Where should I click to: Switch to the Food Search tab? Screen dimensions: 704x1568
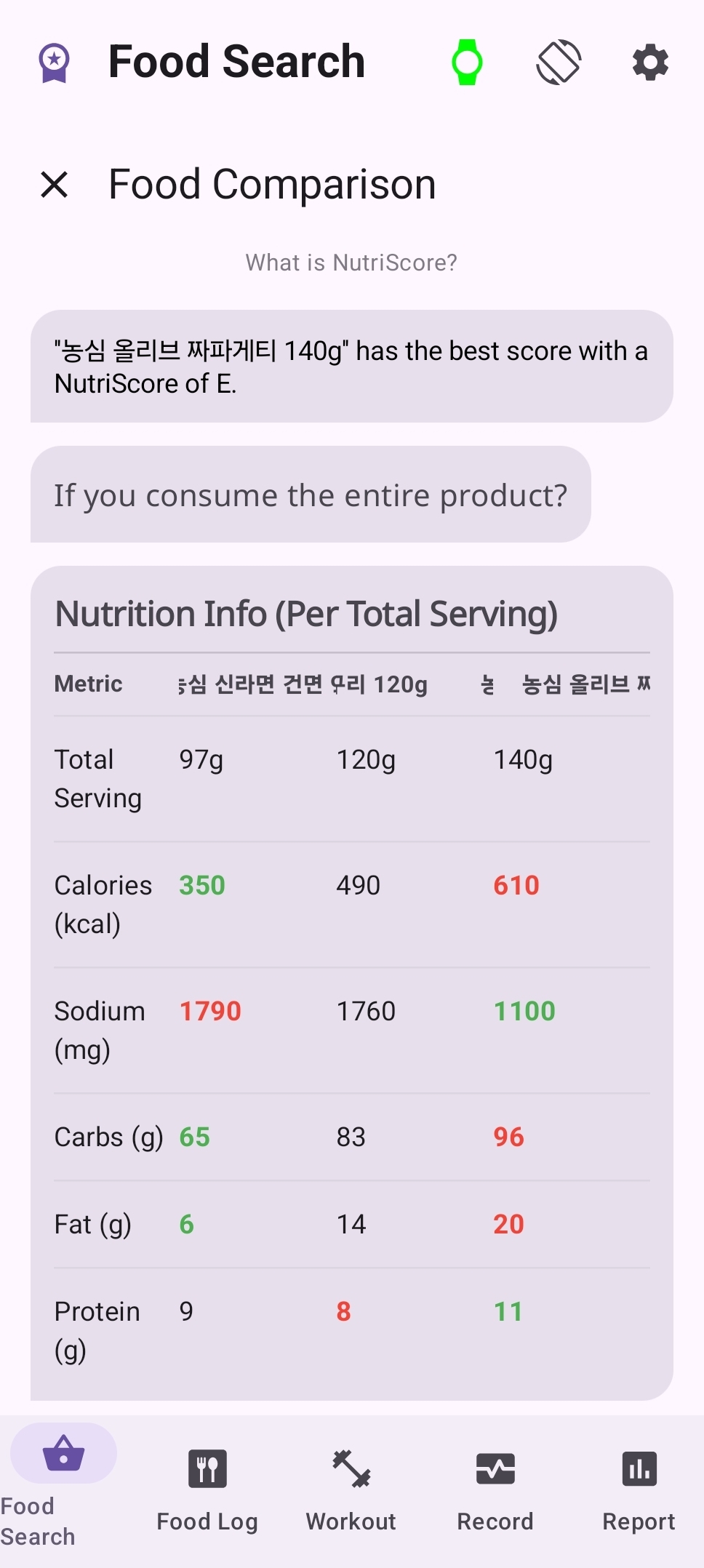(63, 1484)
